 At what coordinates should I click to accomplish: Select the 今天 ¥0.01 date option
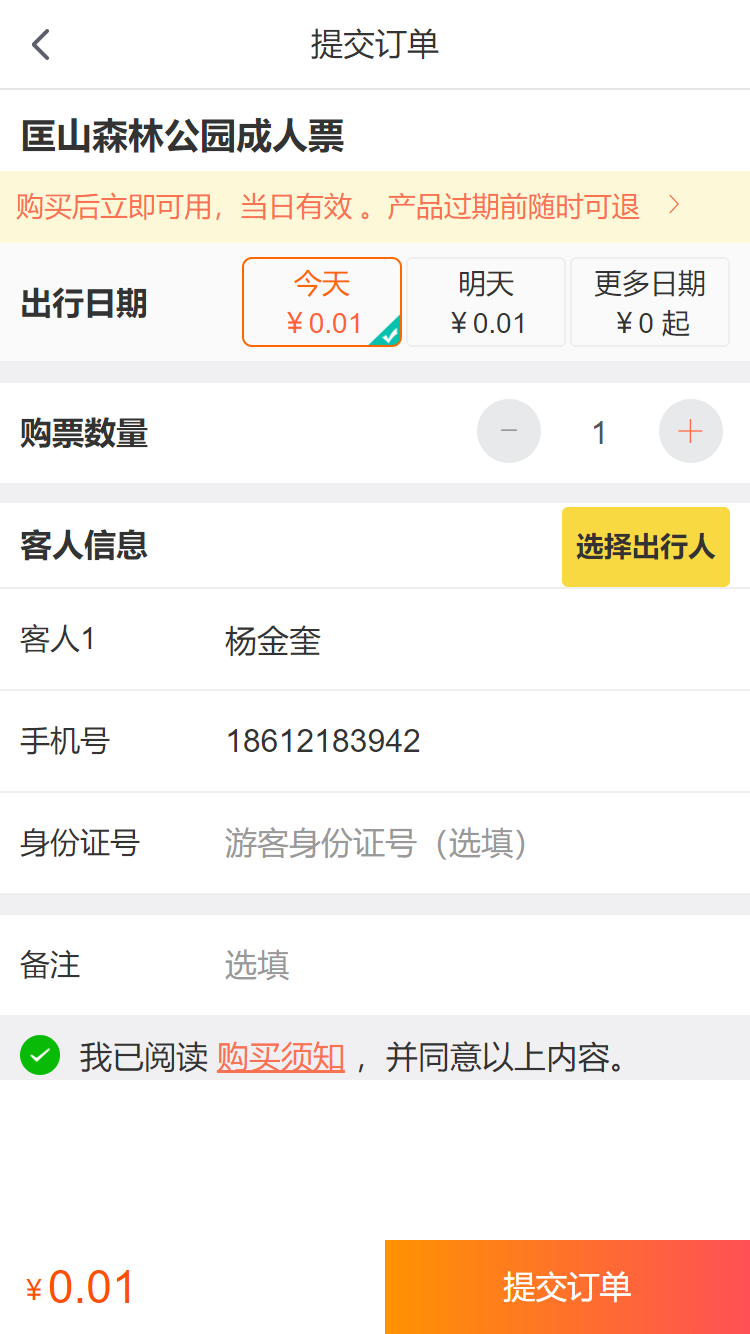click(x=321, y=302)
